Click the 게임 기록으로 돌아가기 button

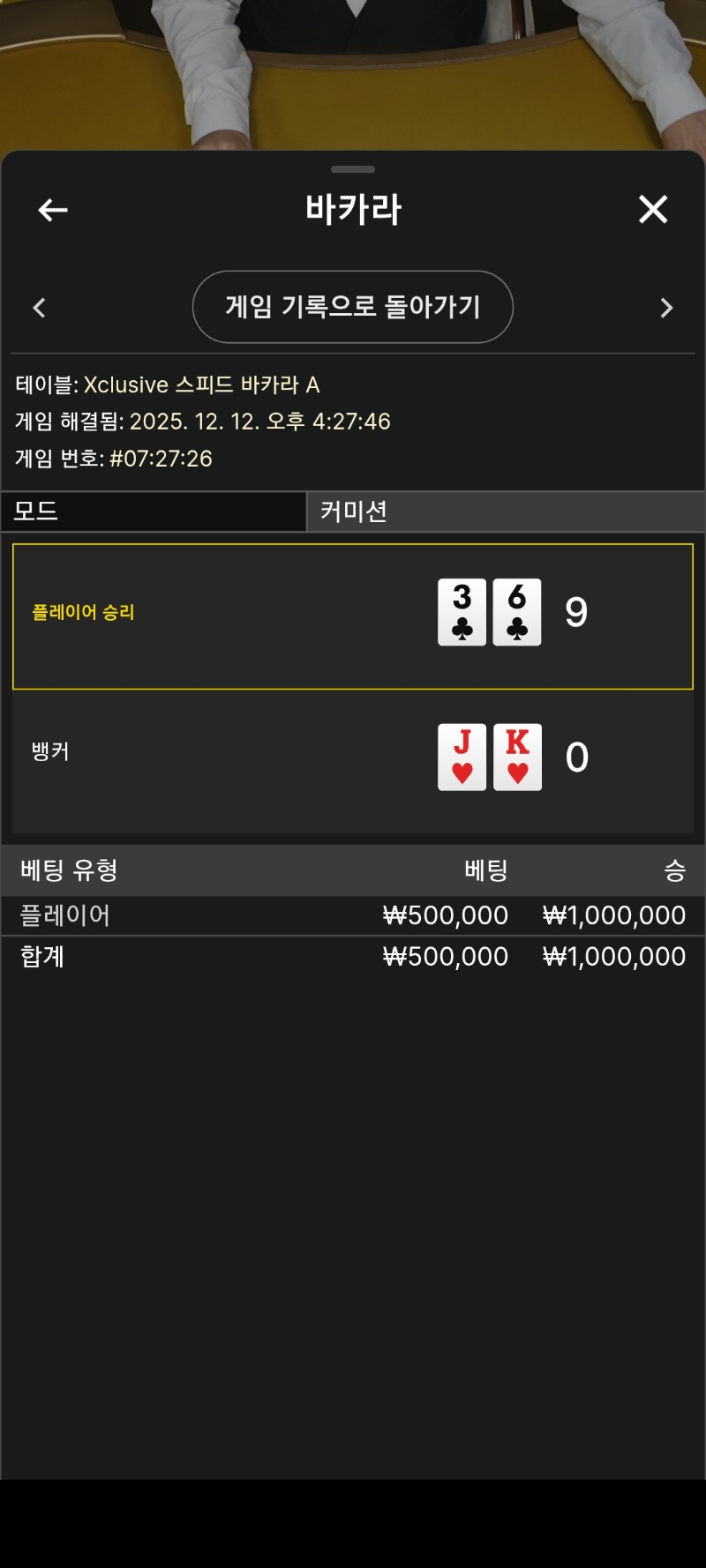[353, 307]
